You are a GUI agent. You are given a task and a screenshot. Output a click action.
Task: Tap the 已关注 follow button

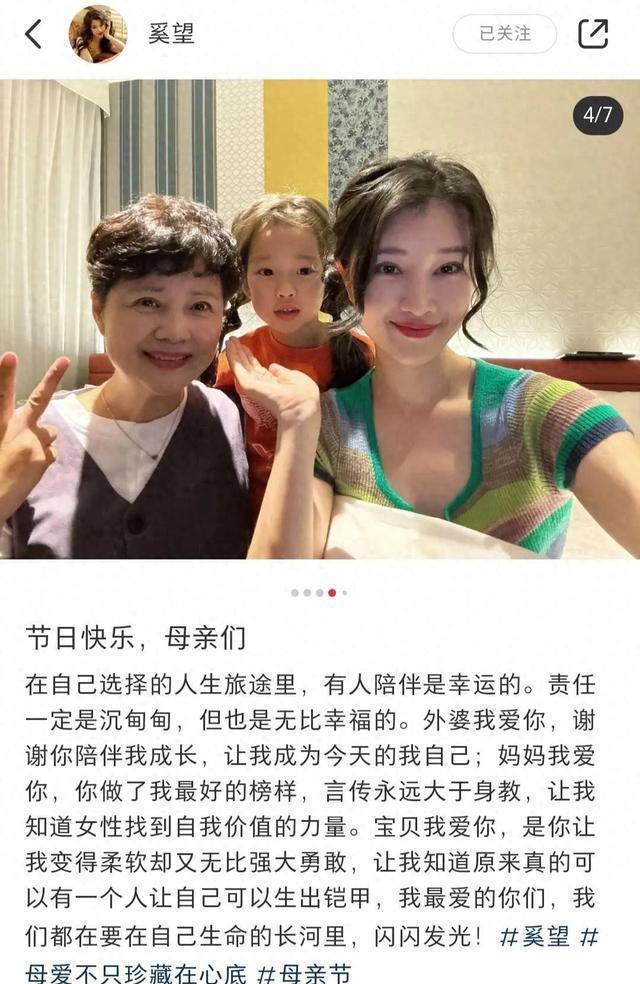[504, 34]
